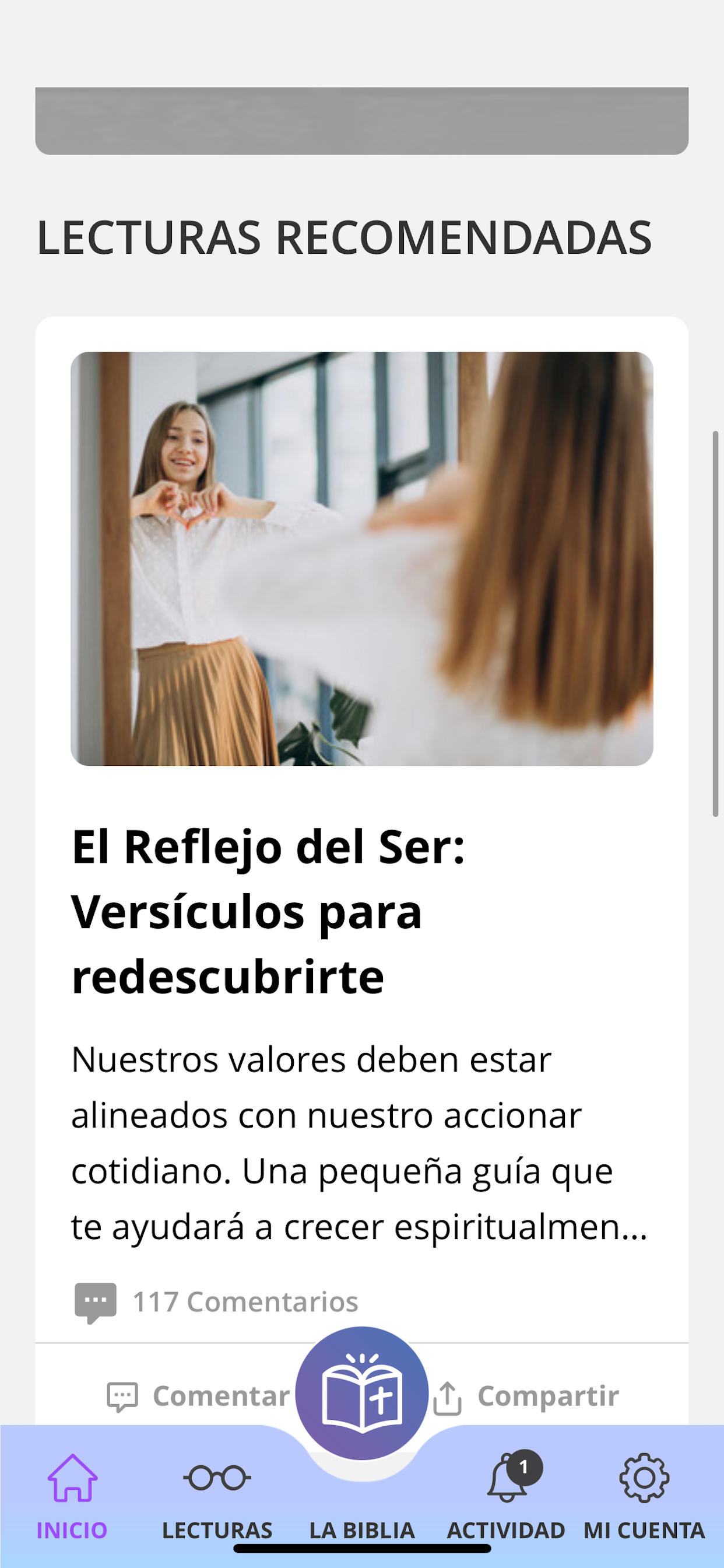The image size is (724, 1568).
Task: Go to Mi Cuenta settings
Action: tap(644, 1496)
